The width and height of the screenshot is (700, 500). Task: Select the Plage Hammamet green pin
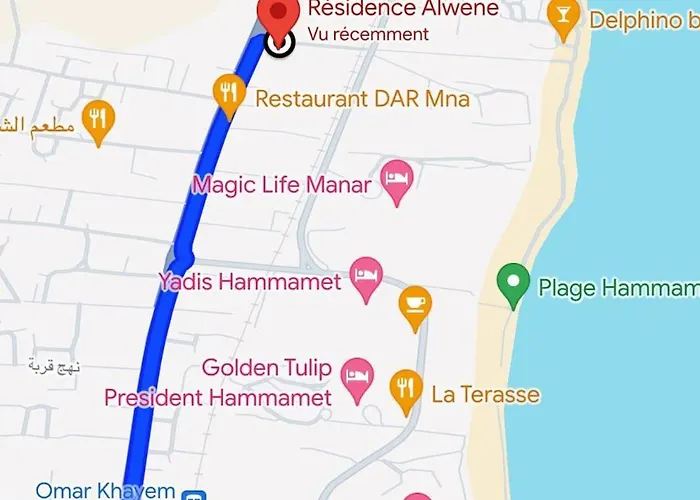coord(513,284)
